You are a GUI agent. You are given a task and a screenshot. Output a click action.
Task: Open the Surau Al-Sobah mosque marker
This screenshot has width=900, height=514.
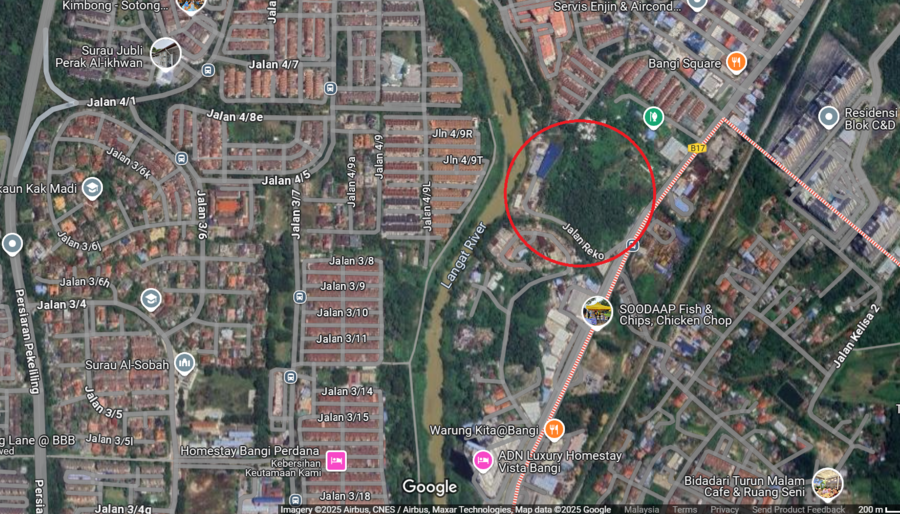click(184, 364)
